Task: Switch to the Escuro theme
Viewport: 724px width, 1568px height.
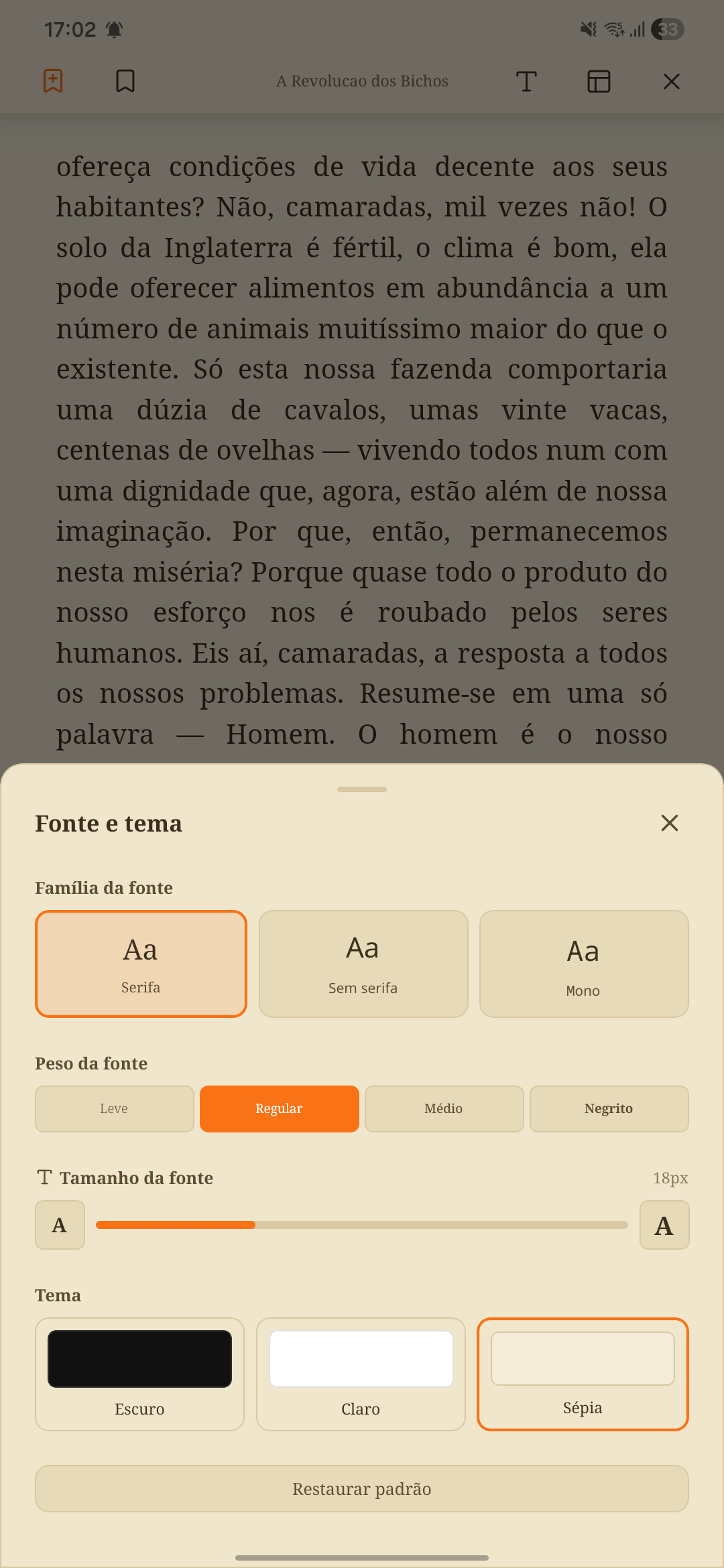Action: click(139, 1374)
